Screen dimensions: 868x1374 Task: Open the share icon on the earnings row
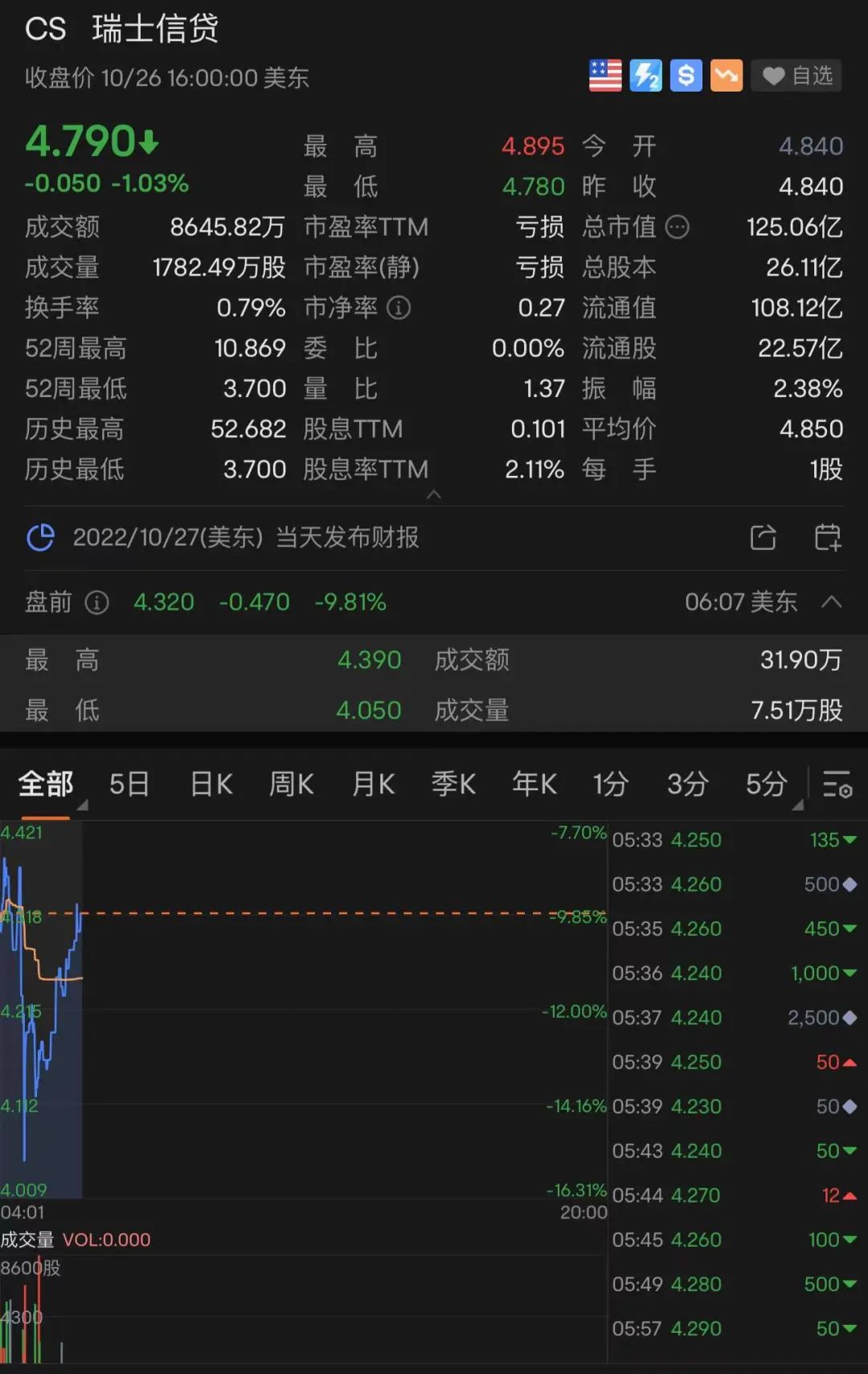click(x=763, y=538)
